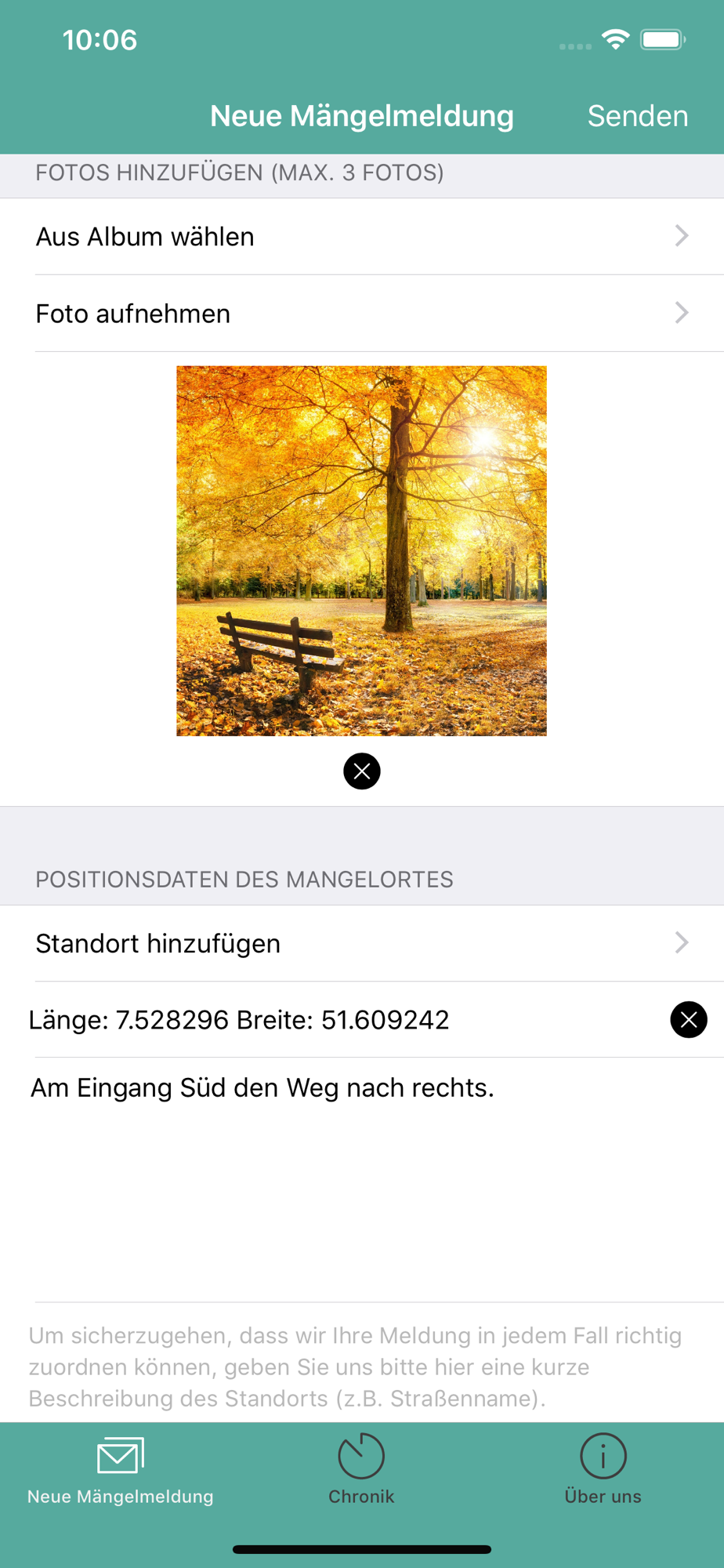Open Standort hinzufügen
The width and height of the screenshot is (724, 1568).
click(x=362, y=943)
